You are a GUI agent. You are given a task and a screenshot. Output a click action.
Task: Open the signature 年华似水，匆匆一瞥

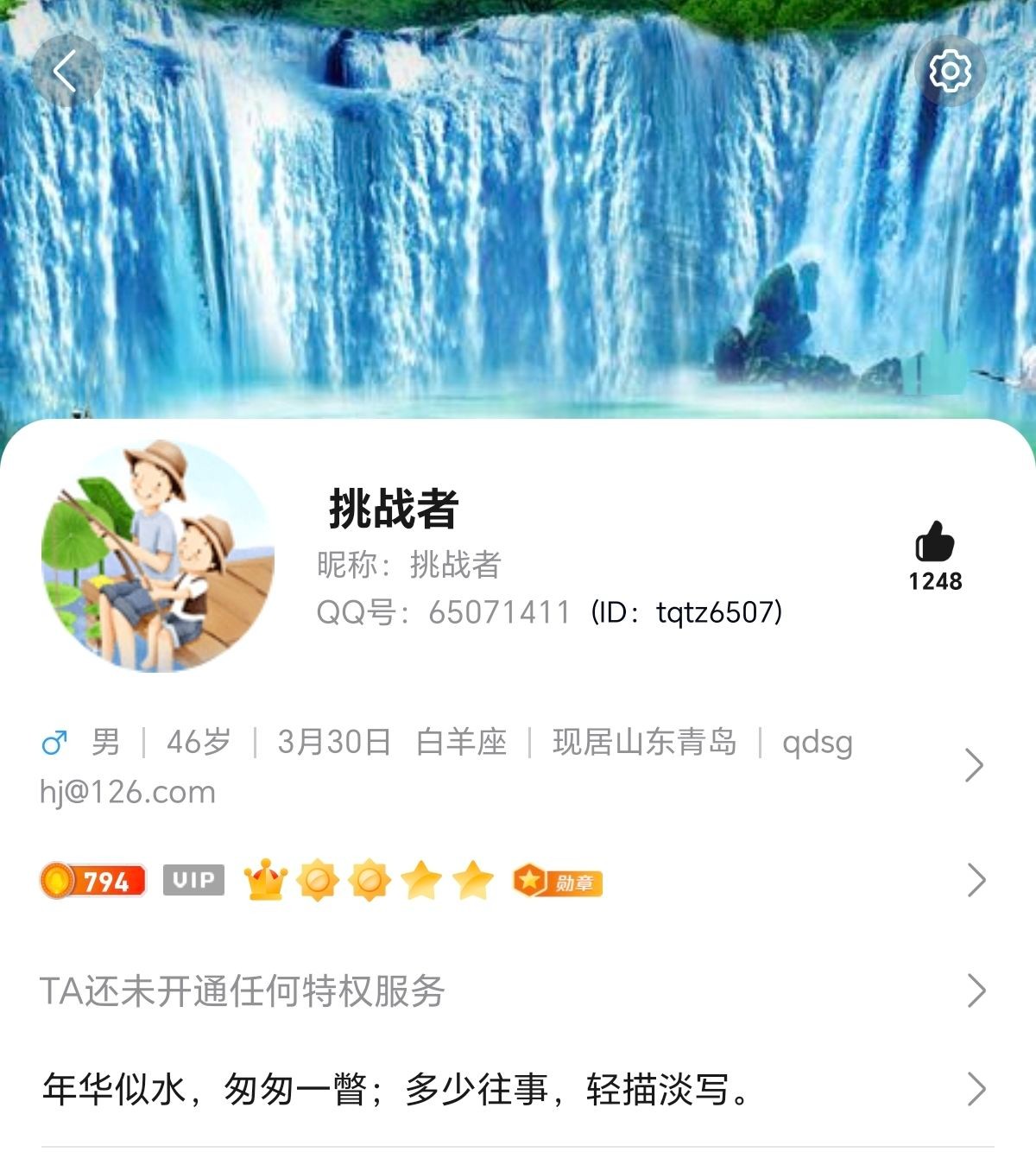[x=509, y=1090]
